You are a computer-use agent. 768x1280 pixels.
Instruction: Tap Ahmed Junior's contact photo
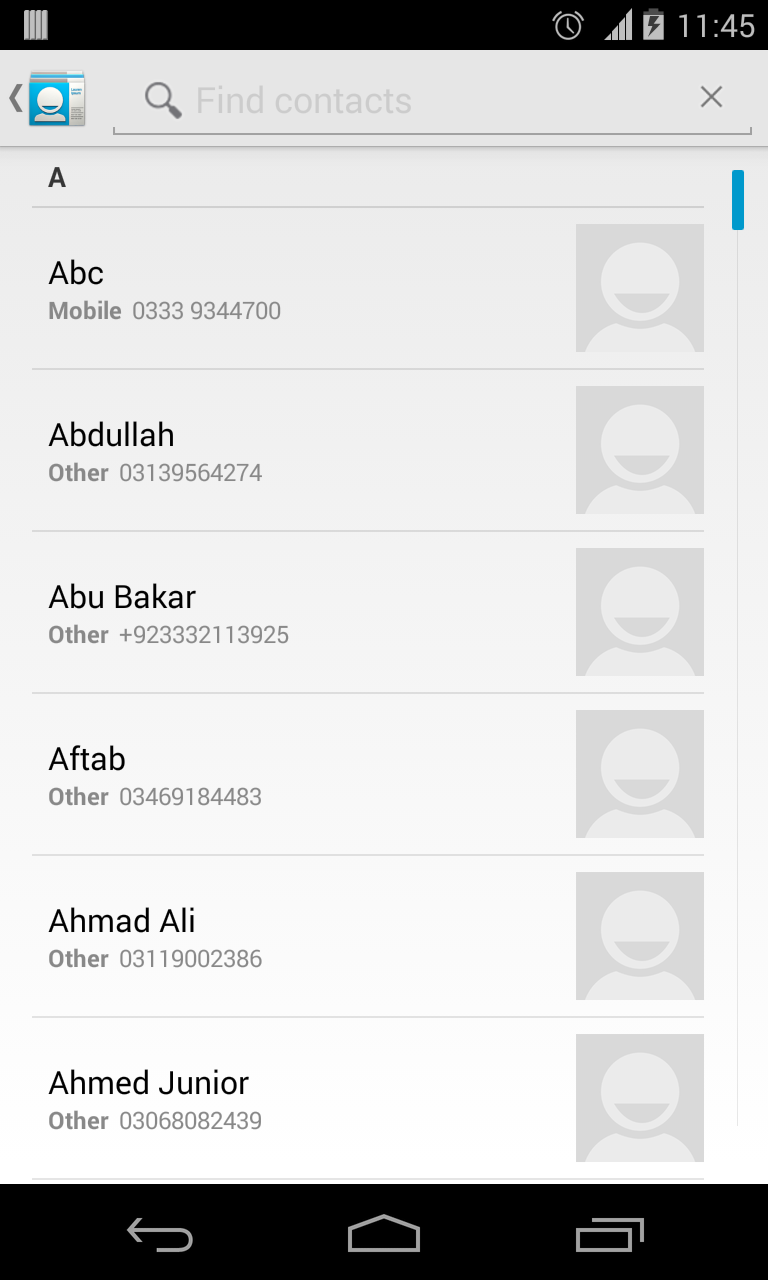(640, 1098)
